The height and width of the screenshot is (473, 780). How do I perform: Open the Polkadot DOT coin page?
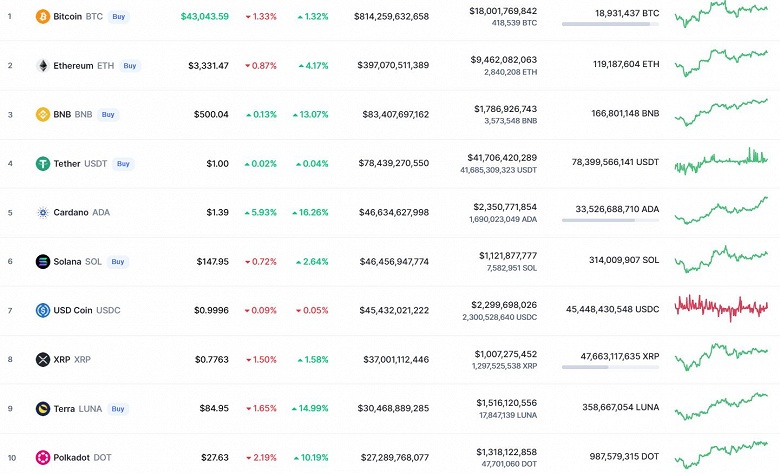tap(72, 457)
